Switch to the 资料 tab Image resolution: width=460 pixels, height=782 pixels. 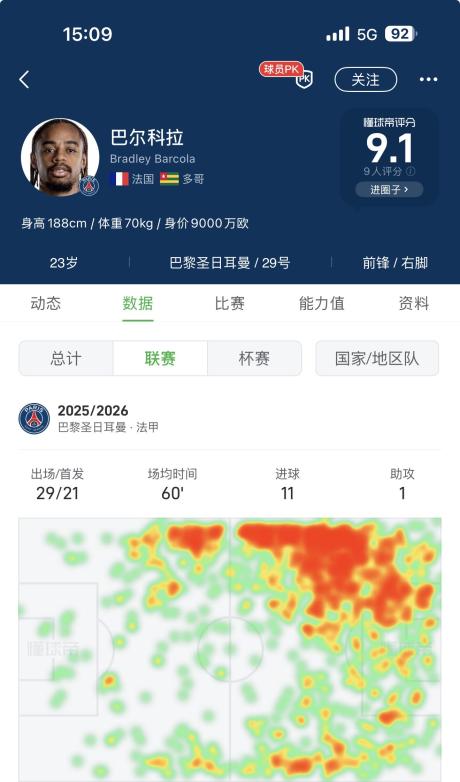tap(414, 303)
